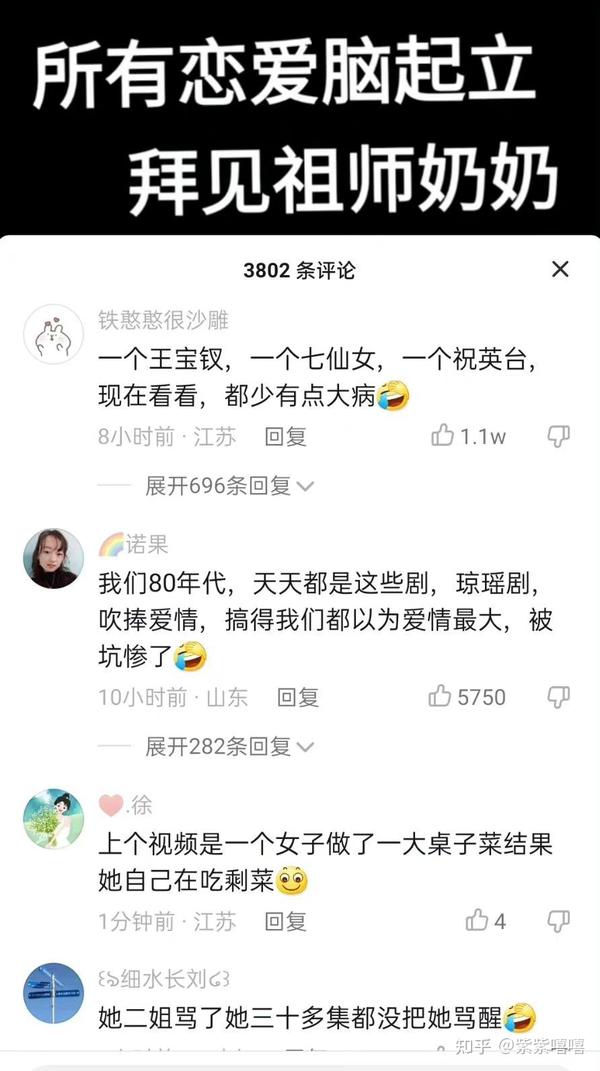Open 铁憨憨很沙雕's profile avatar
This screenshot has width=600, height=1071.
pyautogui.click(x=53, y=334)
